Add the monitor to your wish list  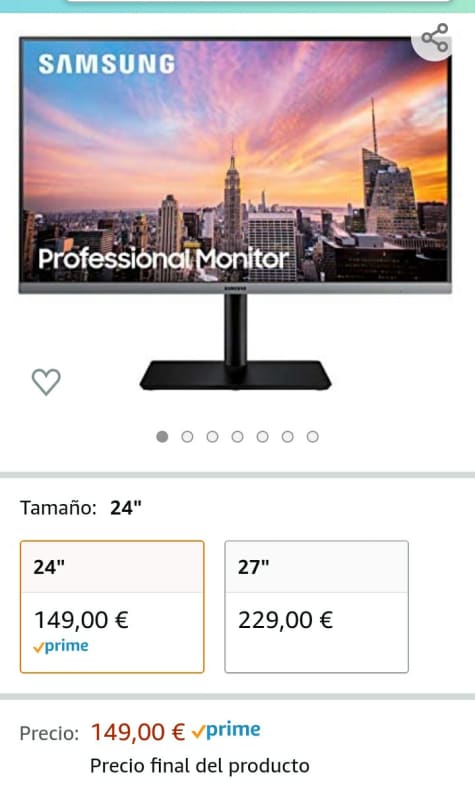[x=46, y=382]
